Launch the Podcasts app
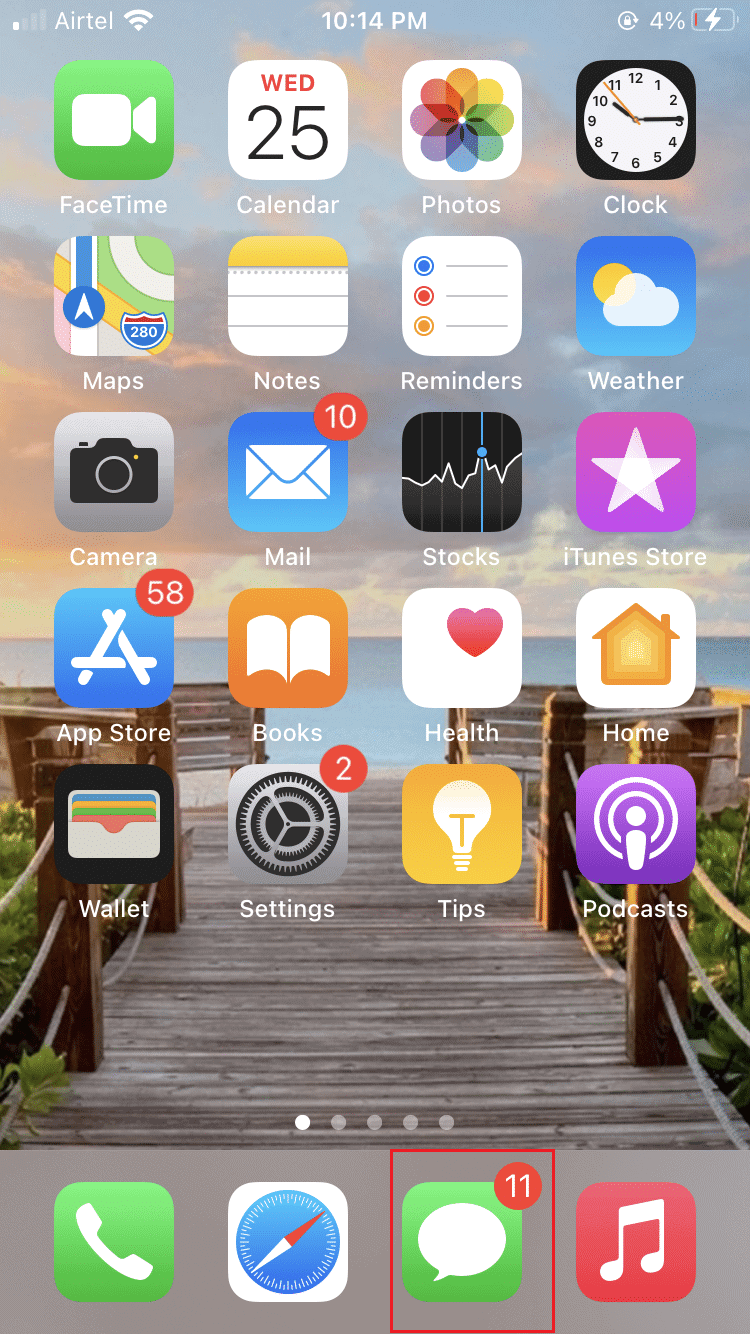 pos(635,824)
